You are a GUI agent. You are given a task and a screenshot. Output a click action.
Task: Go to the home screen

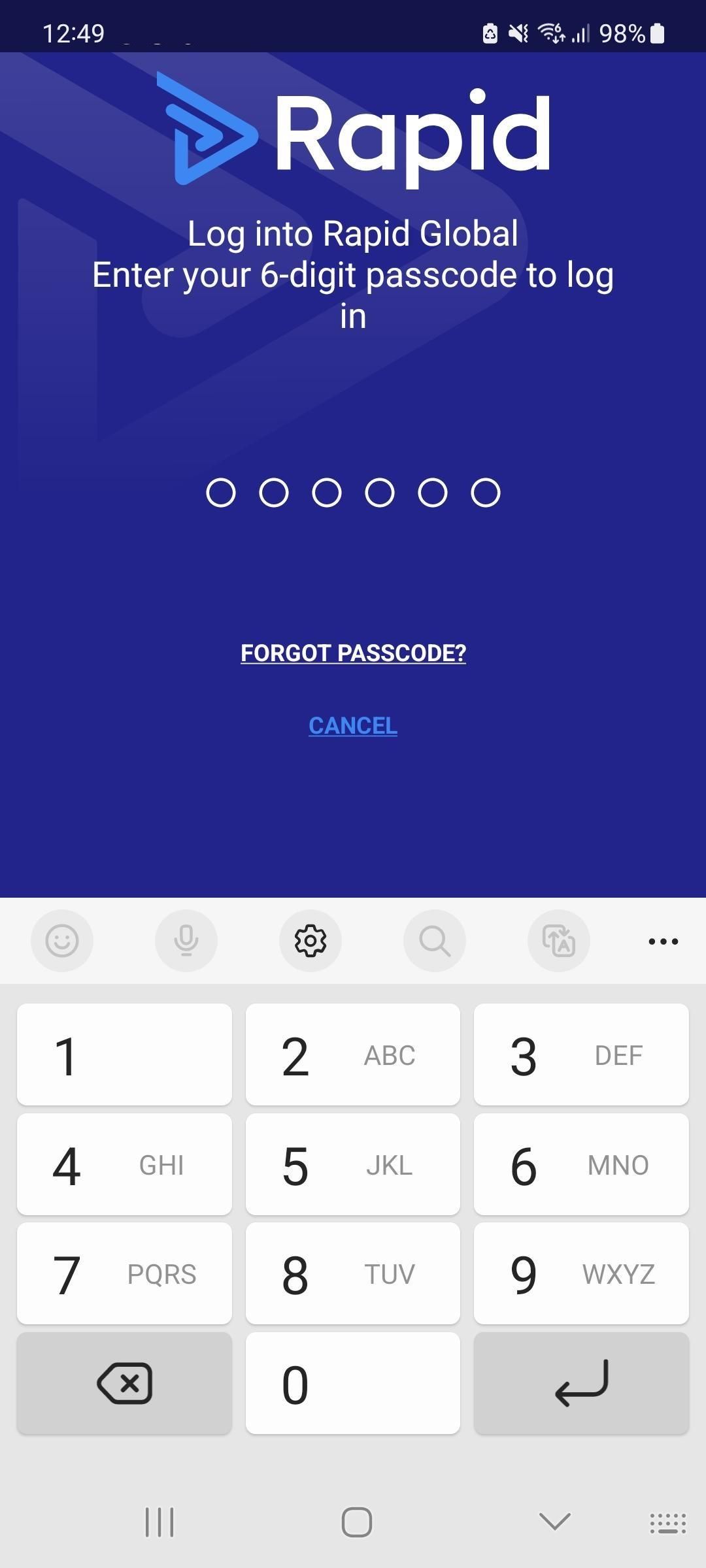[x=356, y=1522]
